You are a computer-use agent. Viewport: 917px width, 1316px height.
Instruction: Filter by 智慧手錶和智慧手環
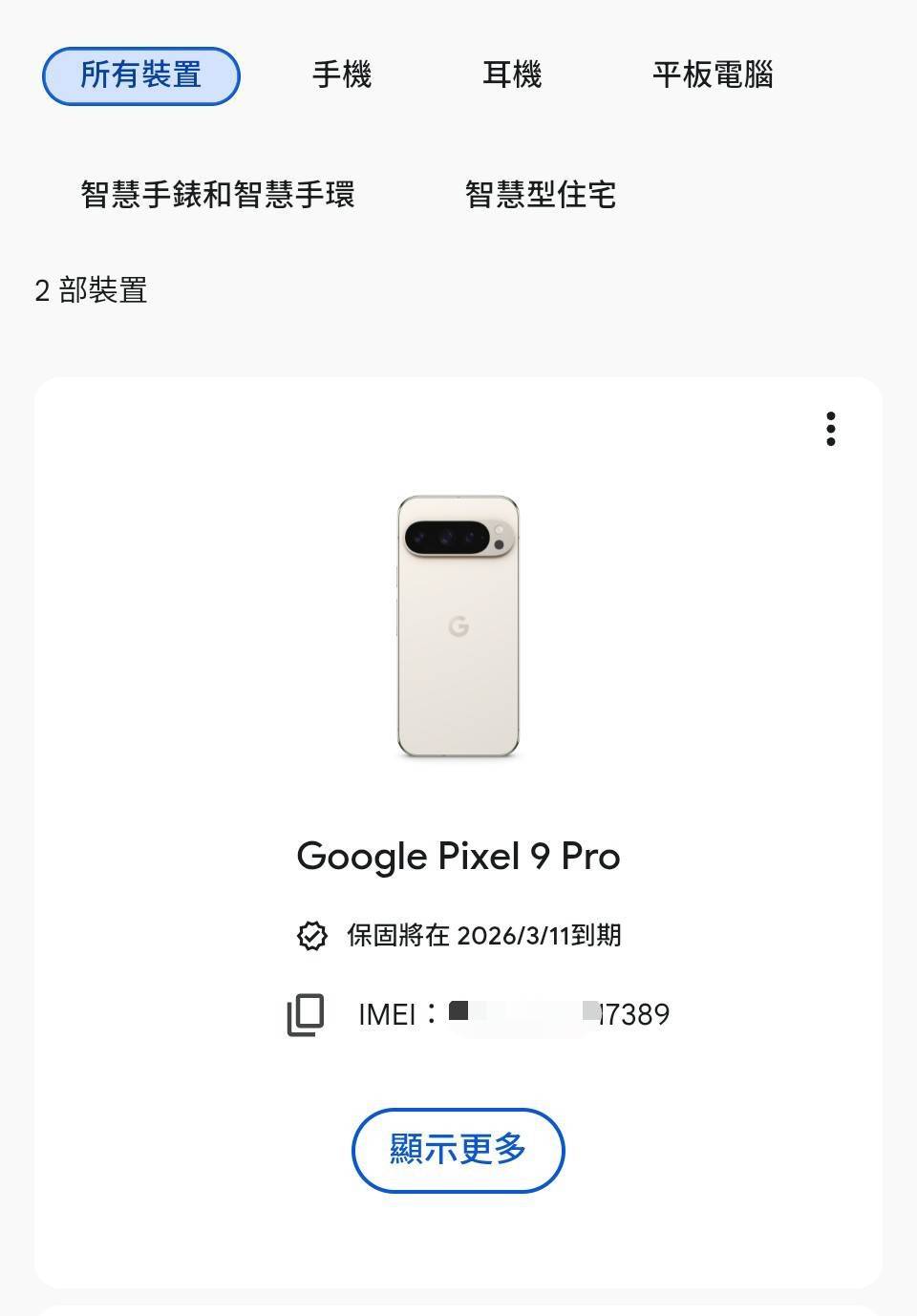tap(218, 195)
